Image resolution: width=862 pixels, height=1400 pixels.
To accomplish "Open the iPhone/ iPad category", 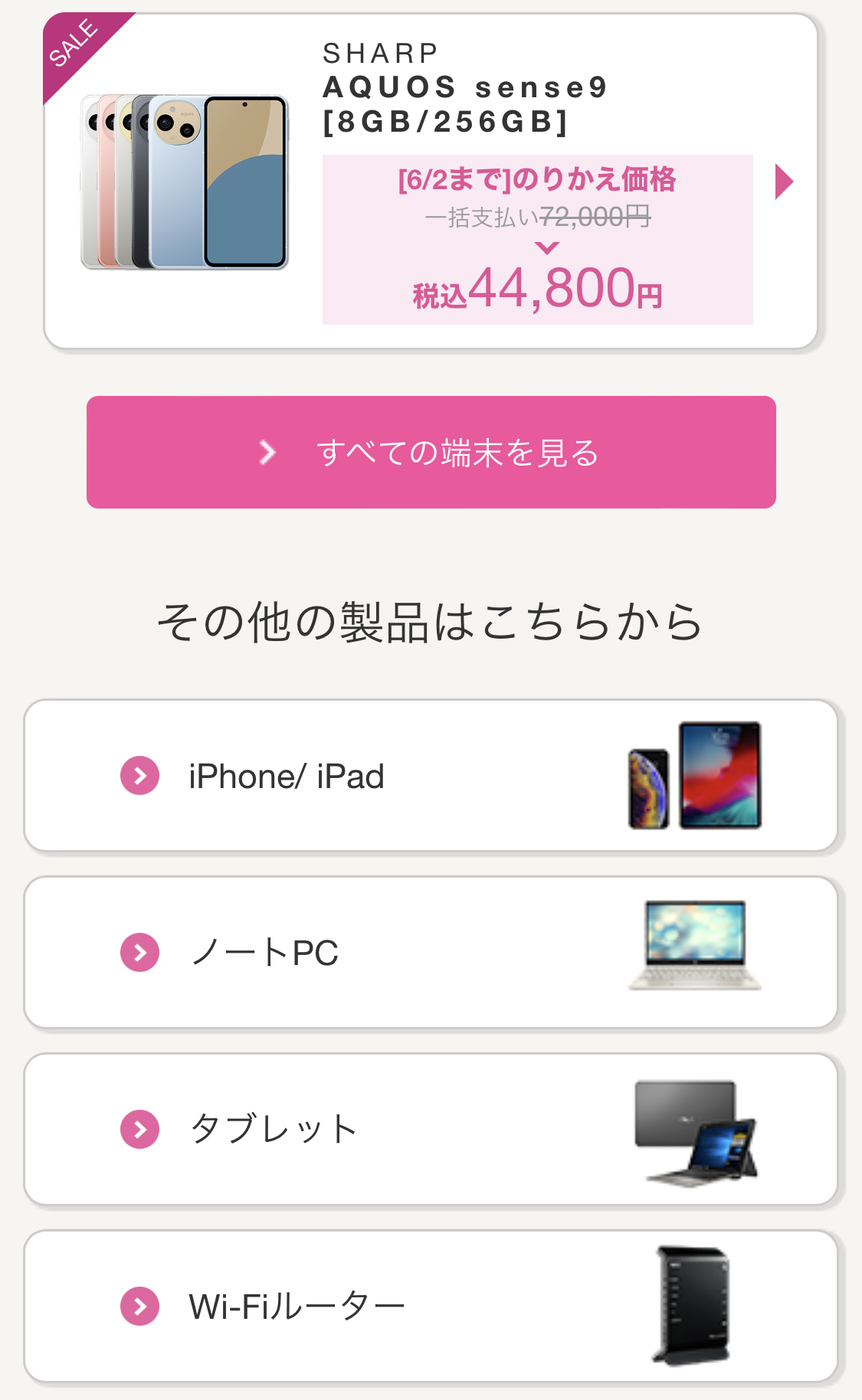I will tap(431, 775).
